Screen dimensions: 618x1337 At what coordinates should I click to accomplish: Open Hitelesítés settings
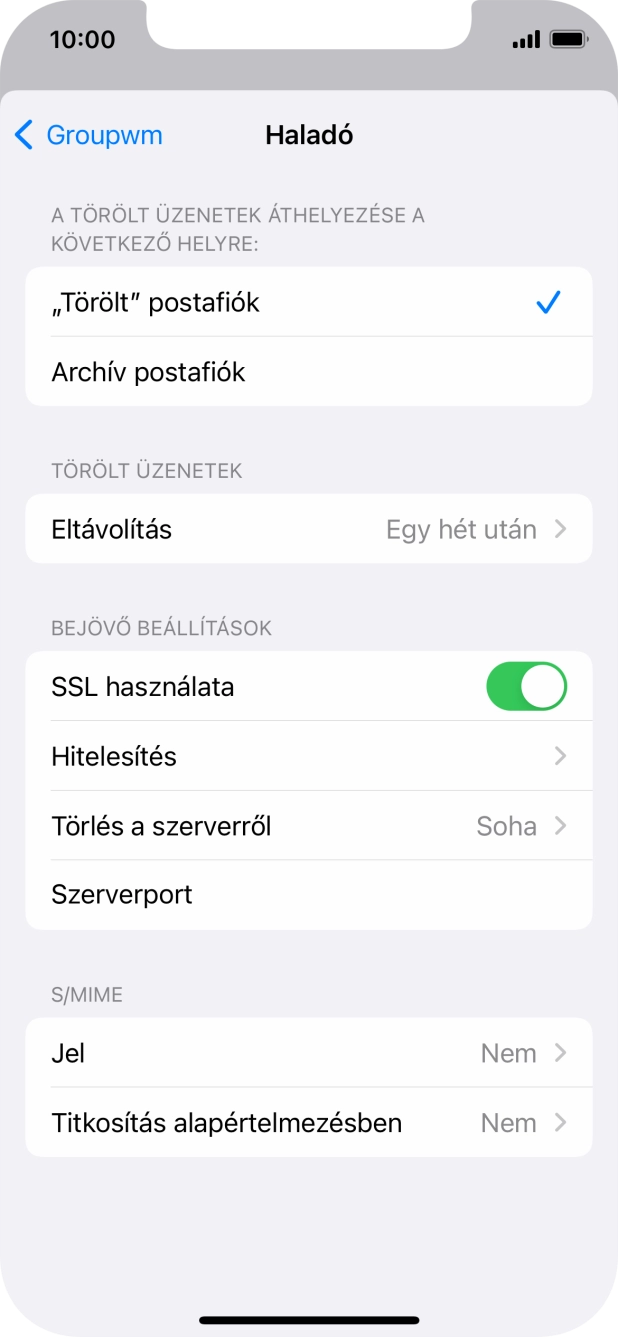pos(308,756)
